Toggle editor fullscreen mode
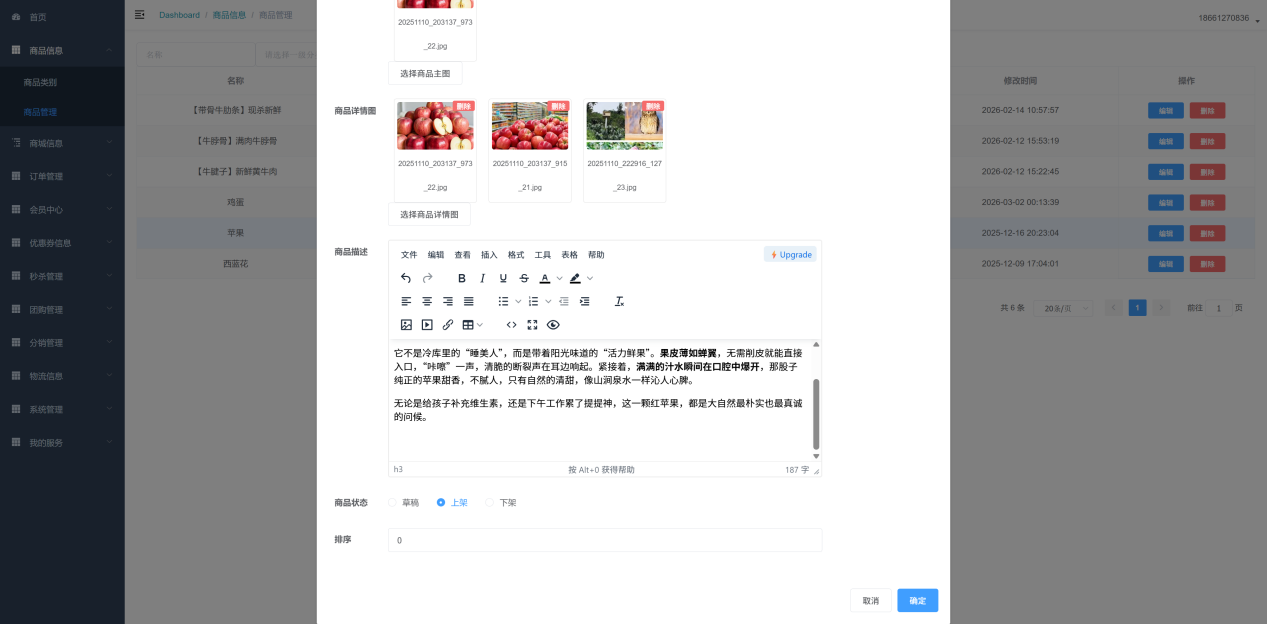 pos(532,325)
